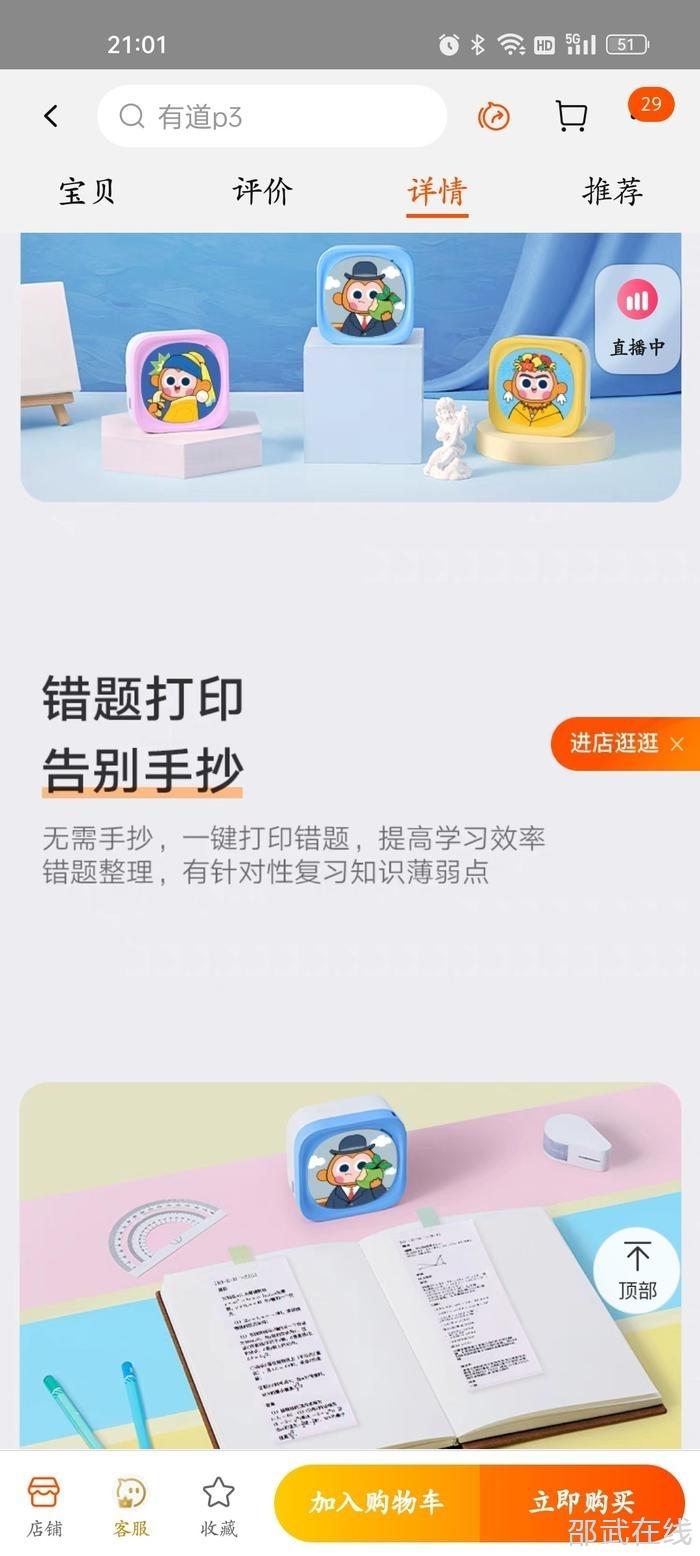Viewport: 700px width, 1556px height.
Task: Tap the orange share icon
Action: point(494,117)
